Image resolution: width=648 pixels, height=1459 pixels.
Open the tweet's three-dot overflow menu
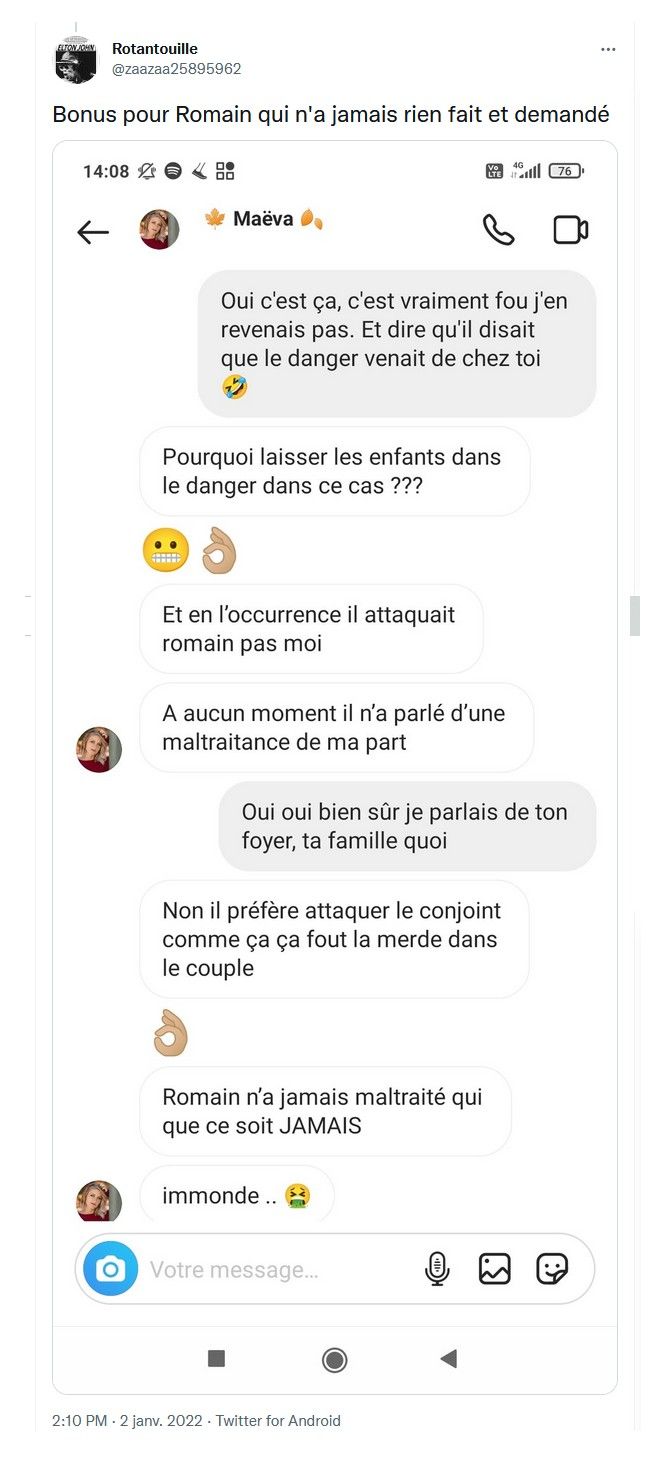point(608,49)
